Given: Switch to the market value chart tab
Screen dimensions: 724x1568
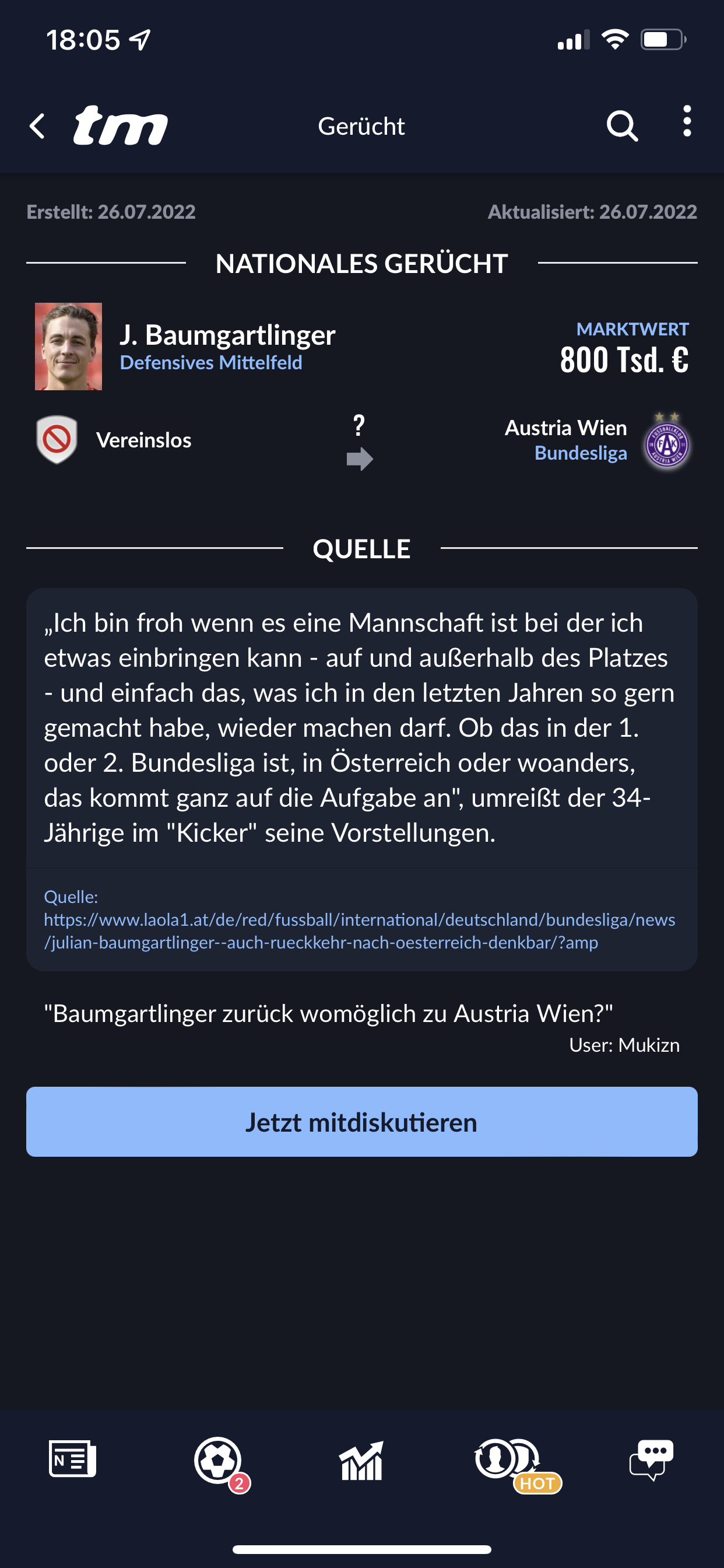Looking at the screenshot, I should click(362, 1459).
